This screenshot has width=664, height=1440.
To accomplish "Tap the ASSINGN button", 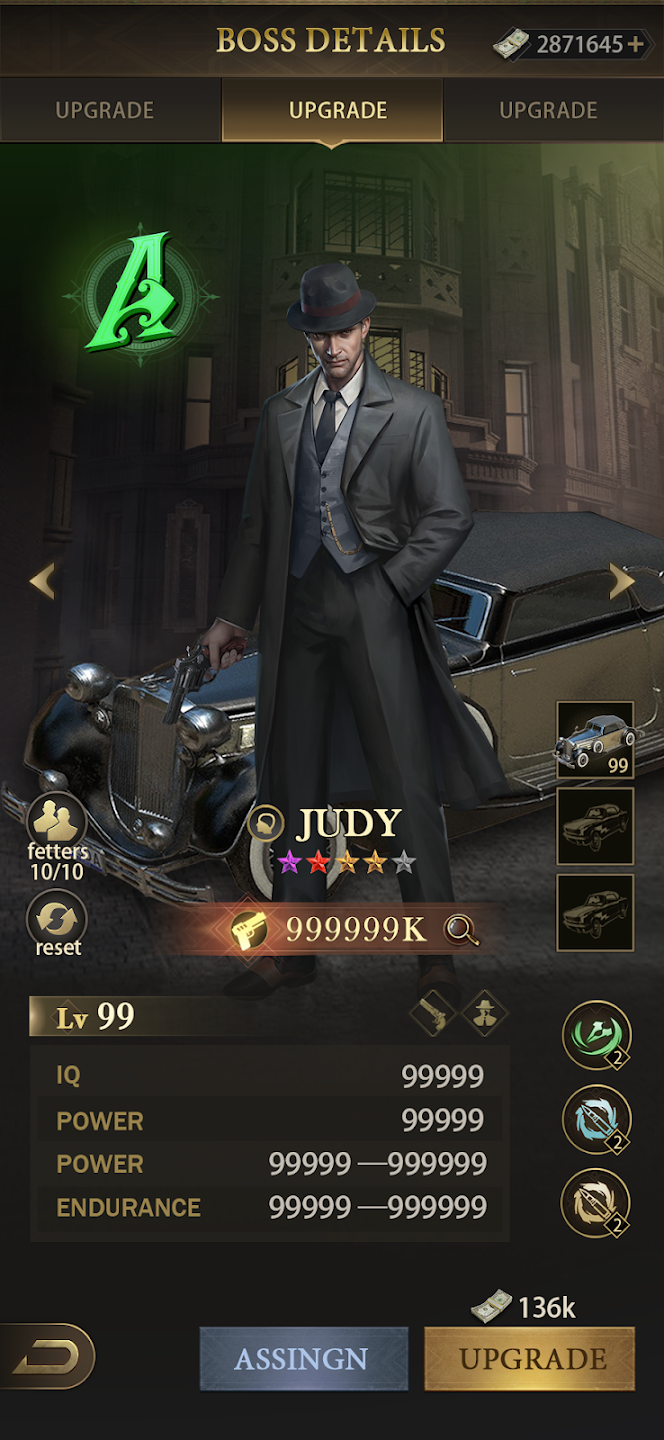I will (303, 1359).
